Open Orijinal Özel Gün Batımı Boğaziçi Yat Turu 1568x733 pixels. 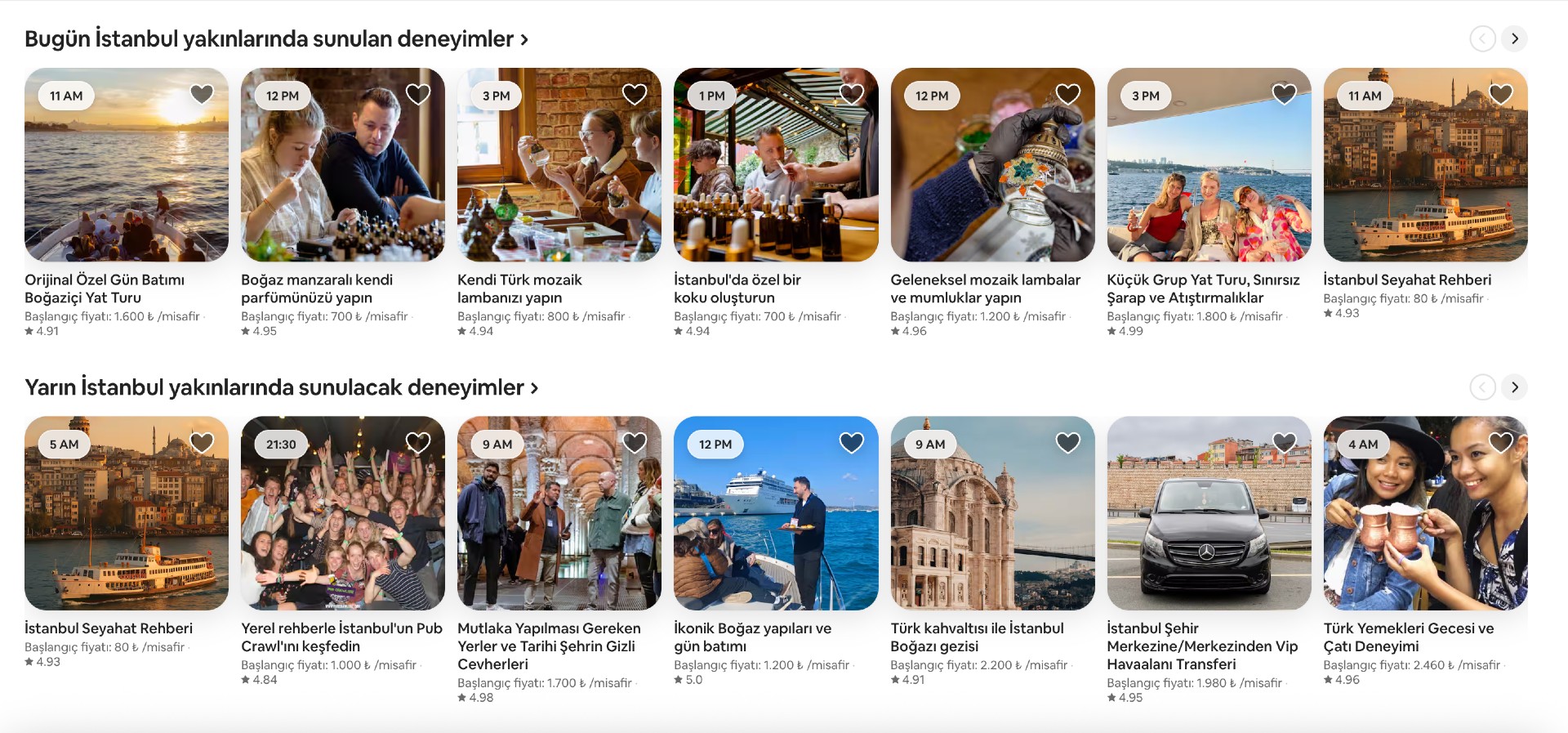[127, 165]
